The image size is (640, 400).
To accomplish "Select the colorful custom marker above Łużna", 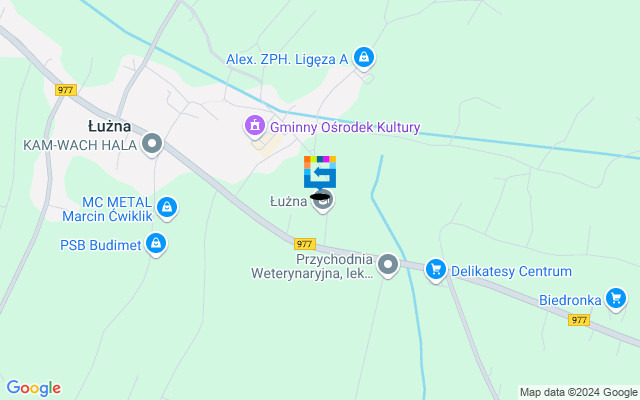I will pyautogui.click(x=320, y=173).
